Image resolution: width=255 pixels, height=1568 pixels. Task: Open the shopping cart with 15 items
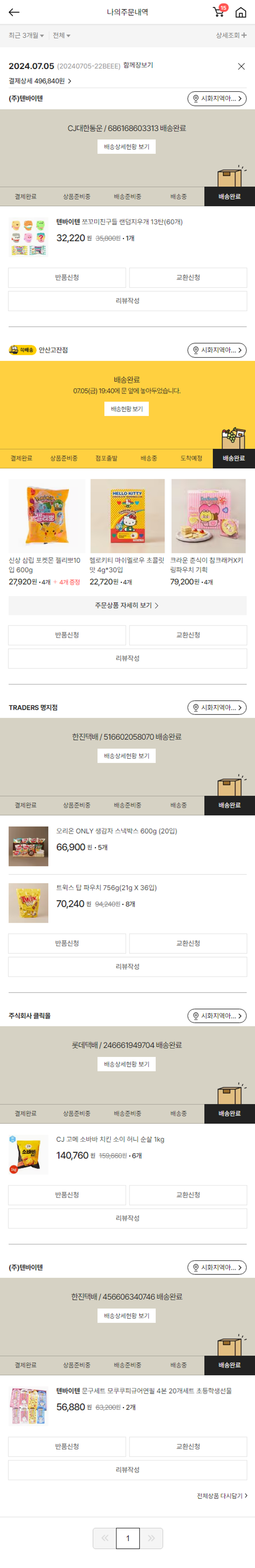[219, 12]
